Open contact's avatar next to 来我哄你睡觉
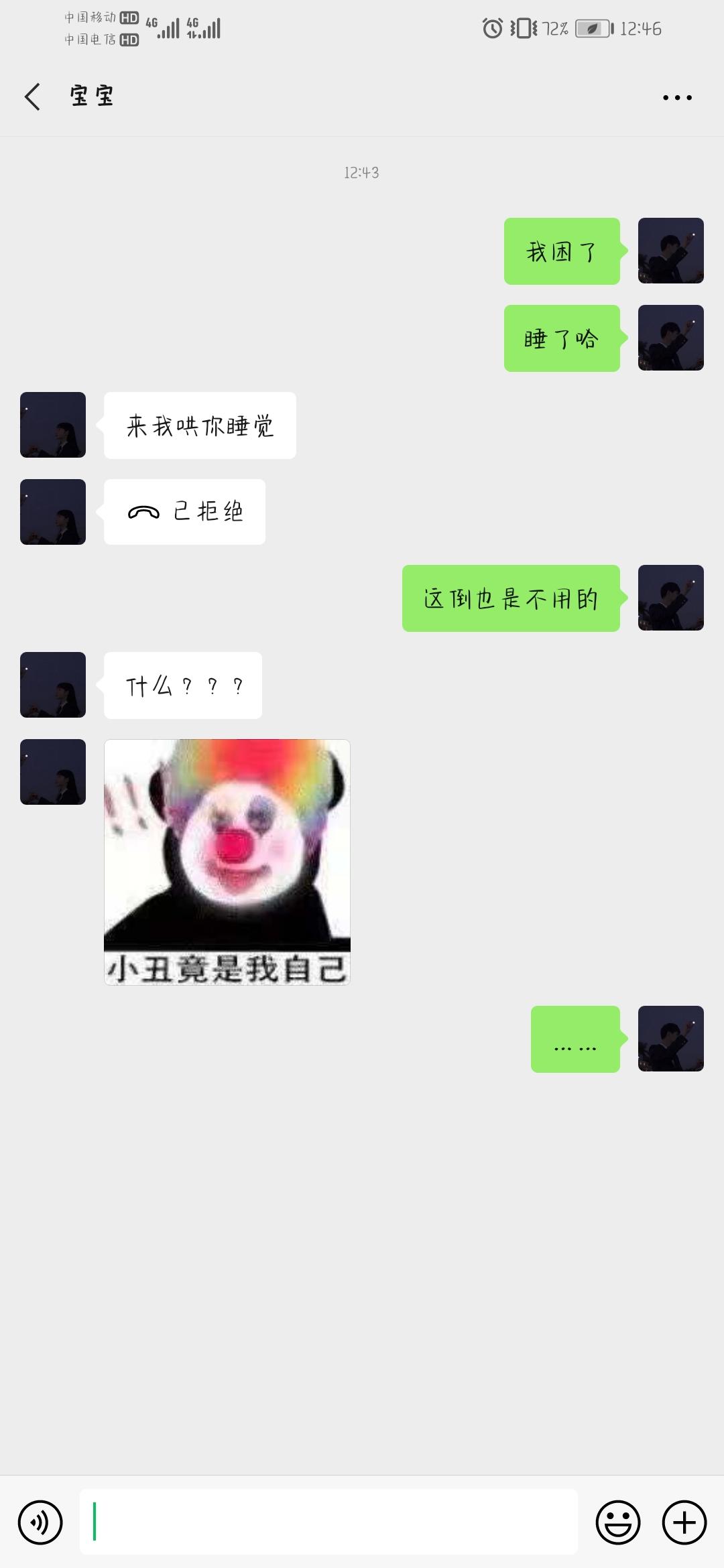Image resolution: width=724 pixels, height=1568 pixels. (x=53, y=425)
